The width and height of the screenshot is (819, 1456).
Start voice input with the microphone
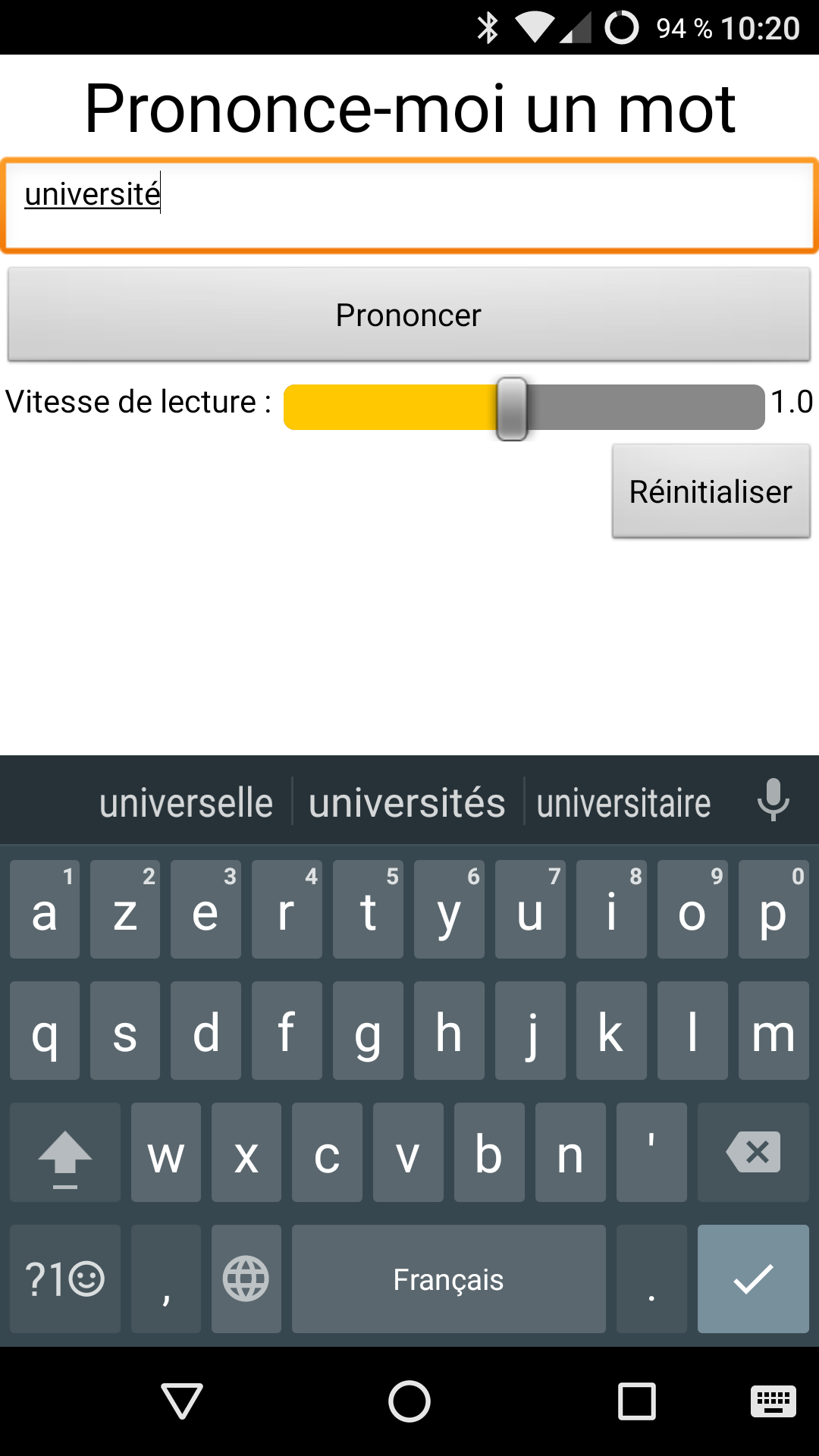pos(773,800)
